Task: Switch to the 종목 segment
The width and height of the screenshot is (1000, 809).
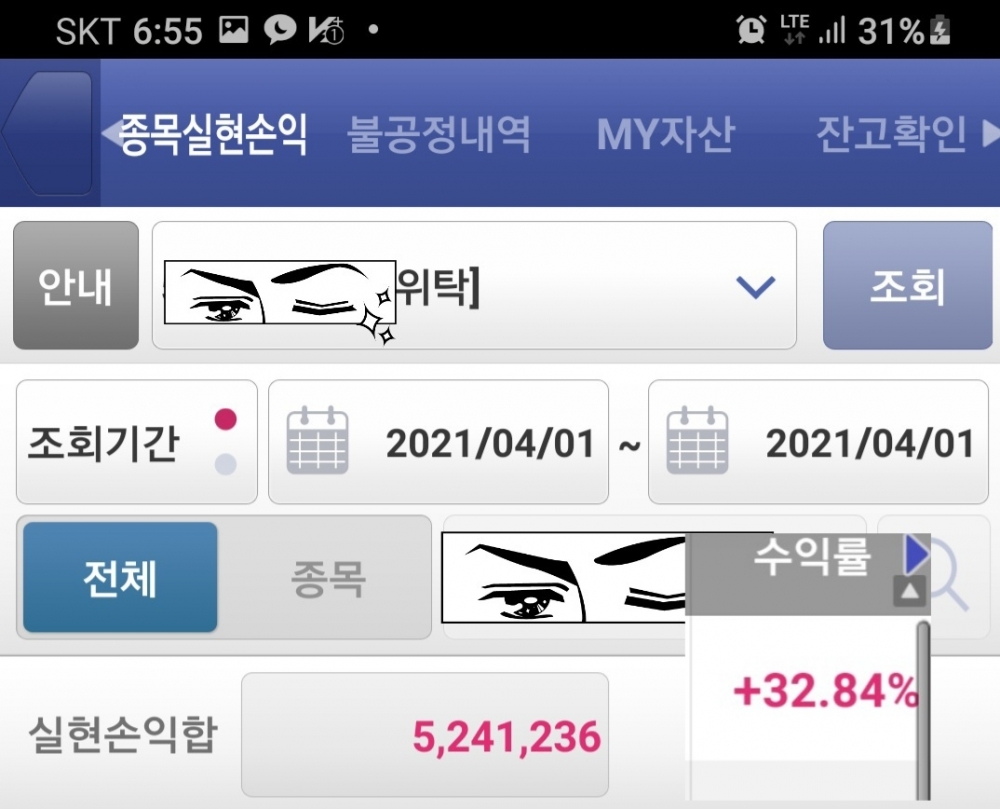Action: coord(328,577)
